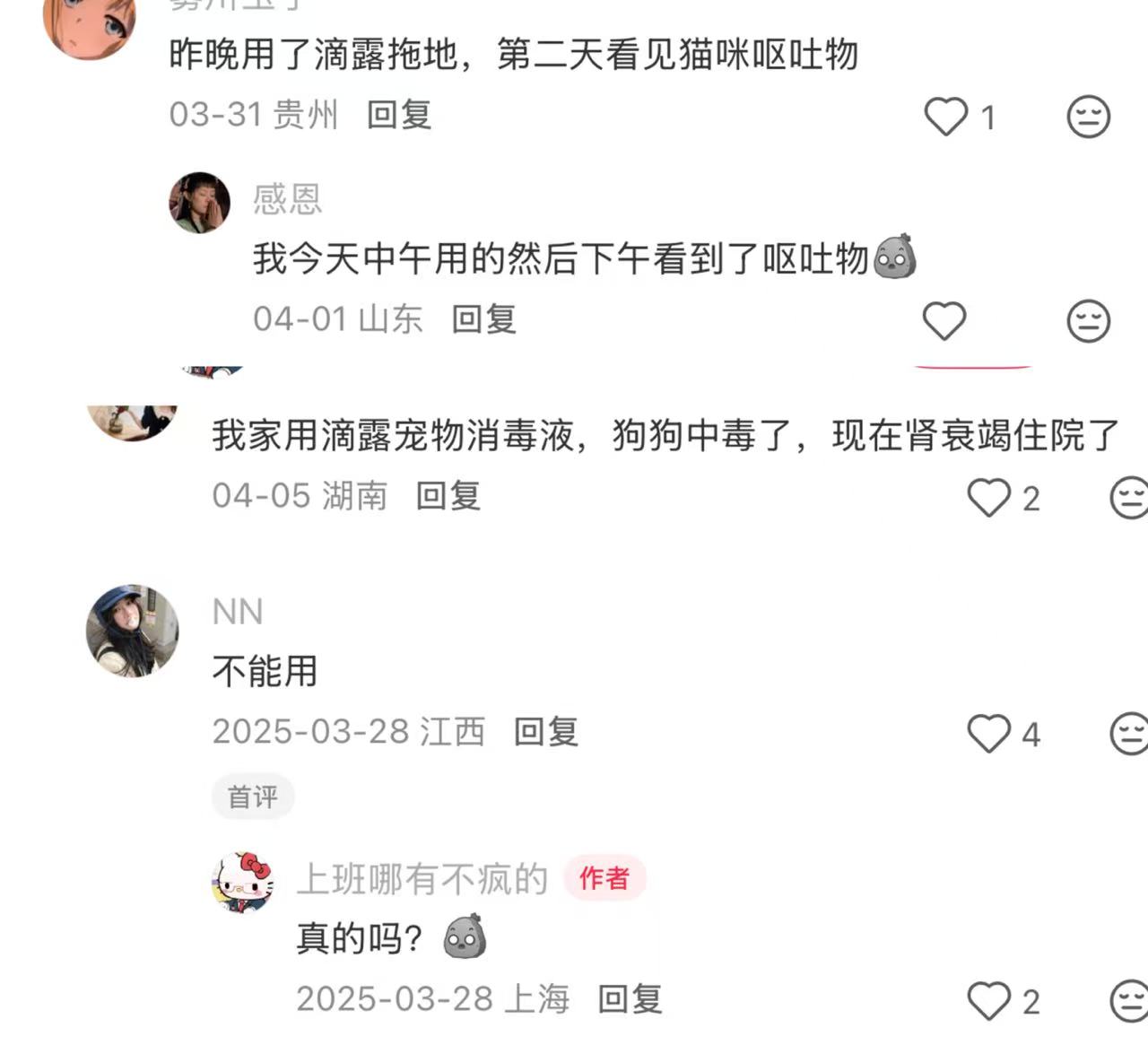Reply to the author's 上海 comment
This screenshot has width=1148, height=1045.
pyautogui.click(x=630, y=999)
